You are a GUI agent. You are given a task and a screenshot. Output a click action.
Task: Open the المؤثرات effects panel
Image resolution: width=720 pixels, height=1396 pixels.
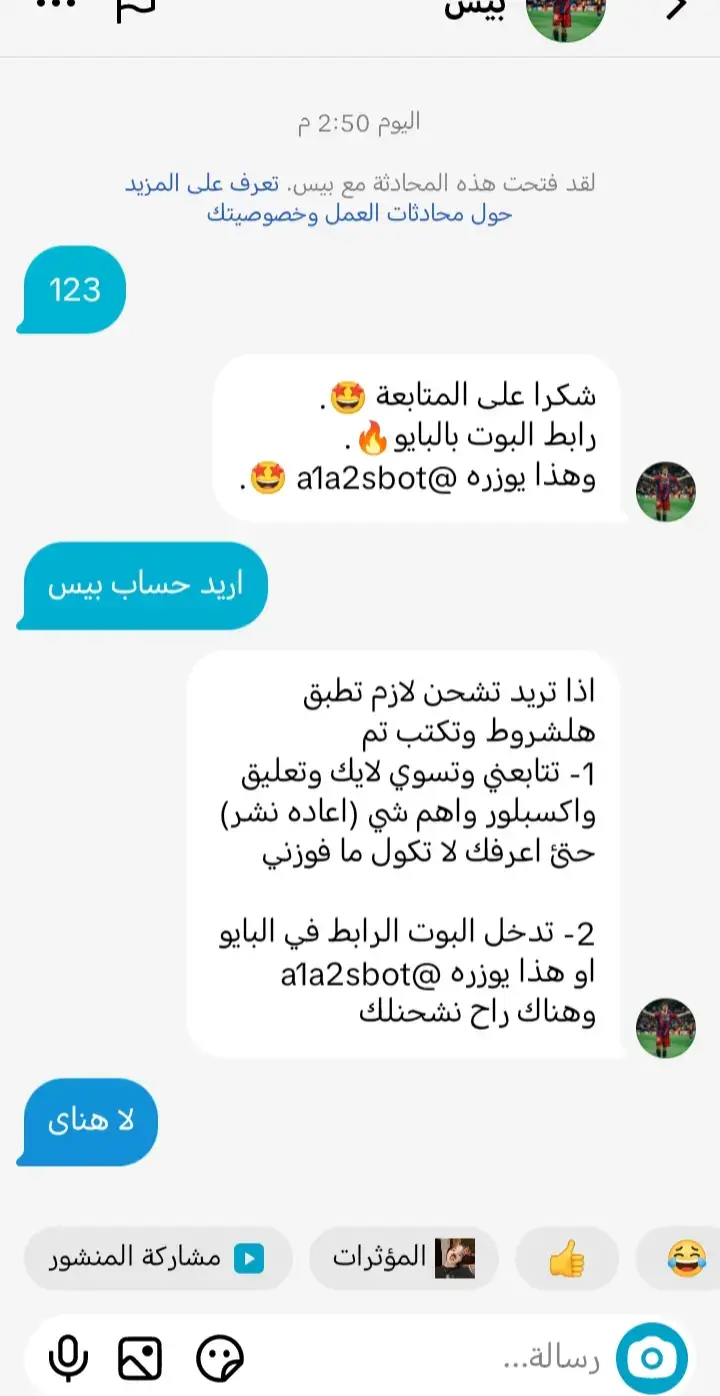point(403,1258)
